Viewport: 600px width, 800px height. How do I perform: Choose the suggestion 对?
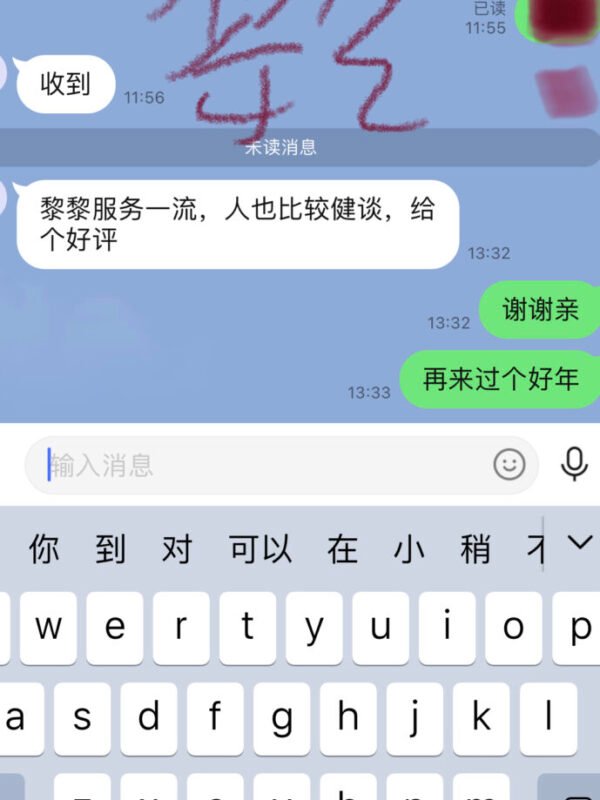pyautogui.click(x=176, y=549)
